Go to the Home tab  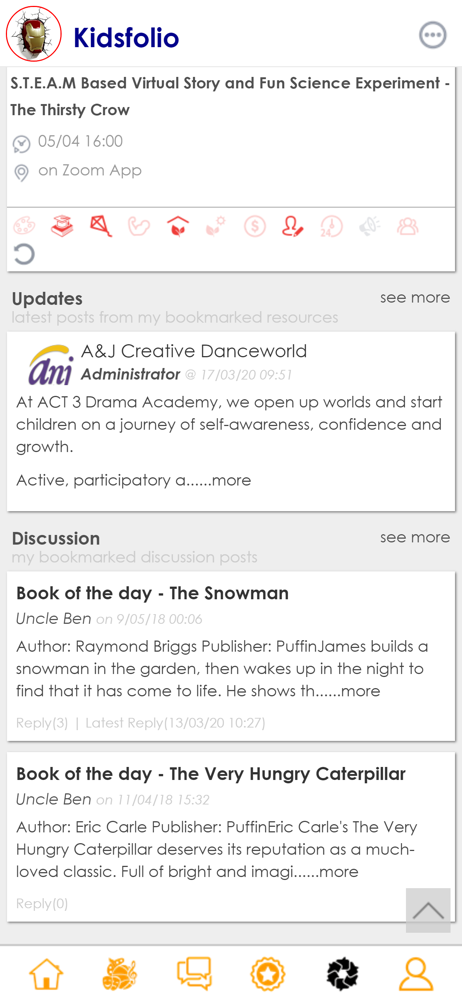click(47, 974)
